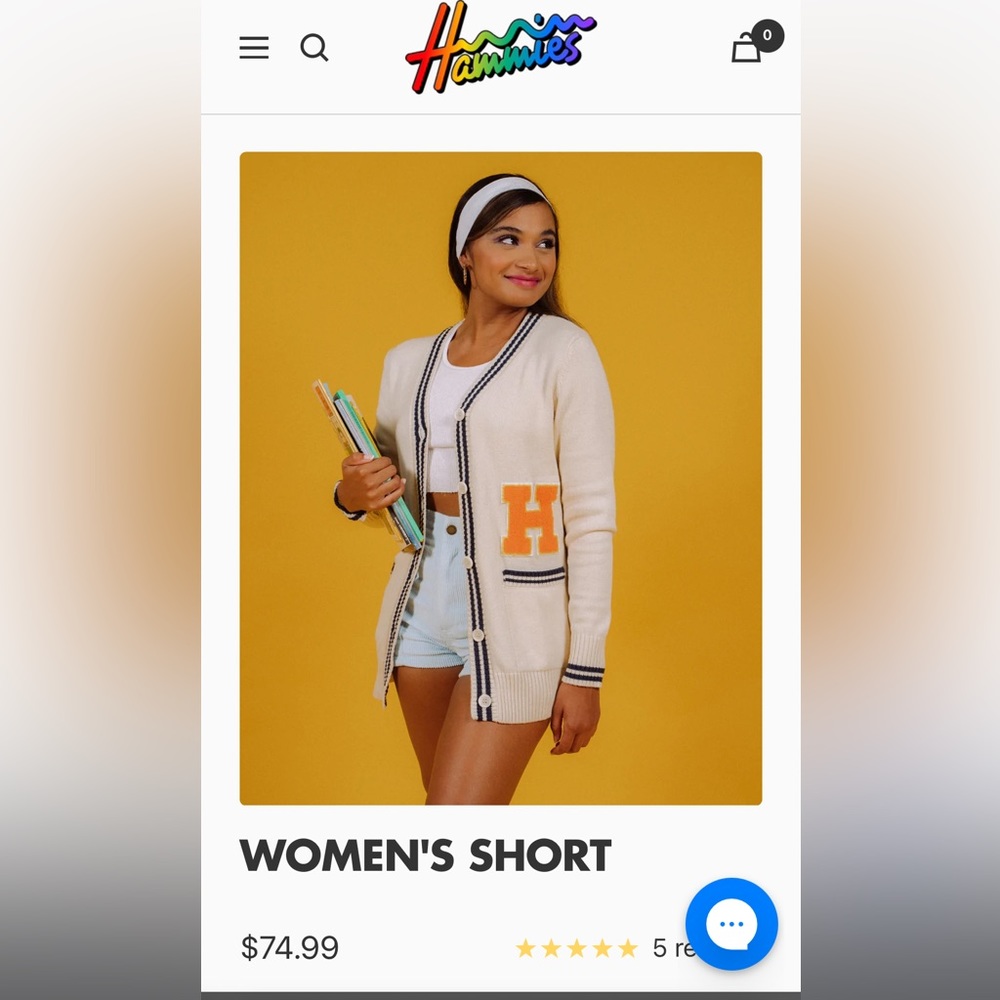Open the hamburger navigation menu

click(x=254, y=48)
